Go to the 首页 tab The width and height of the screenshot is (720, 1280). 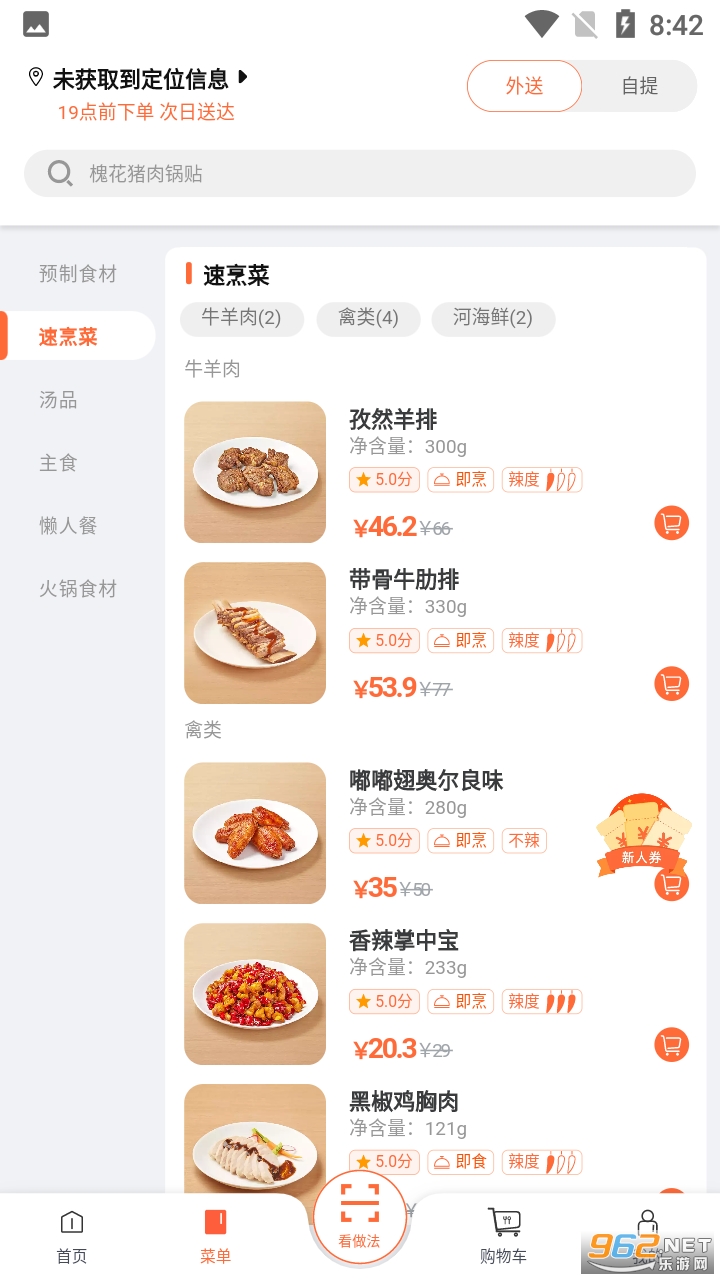[x=72, y=1236]
